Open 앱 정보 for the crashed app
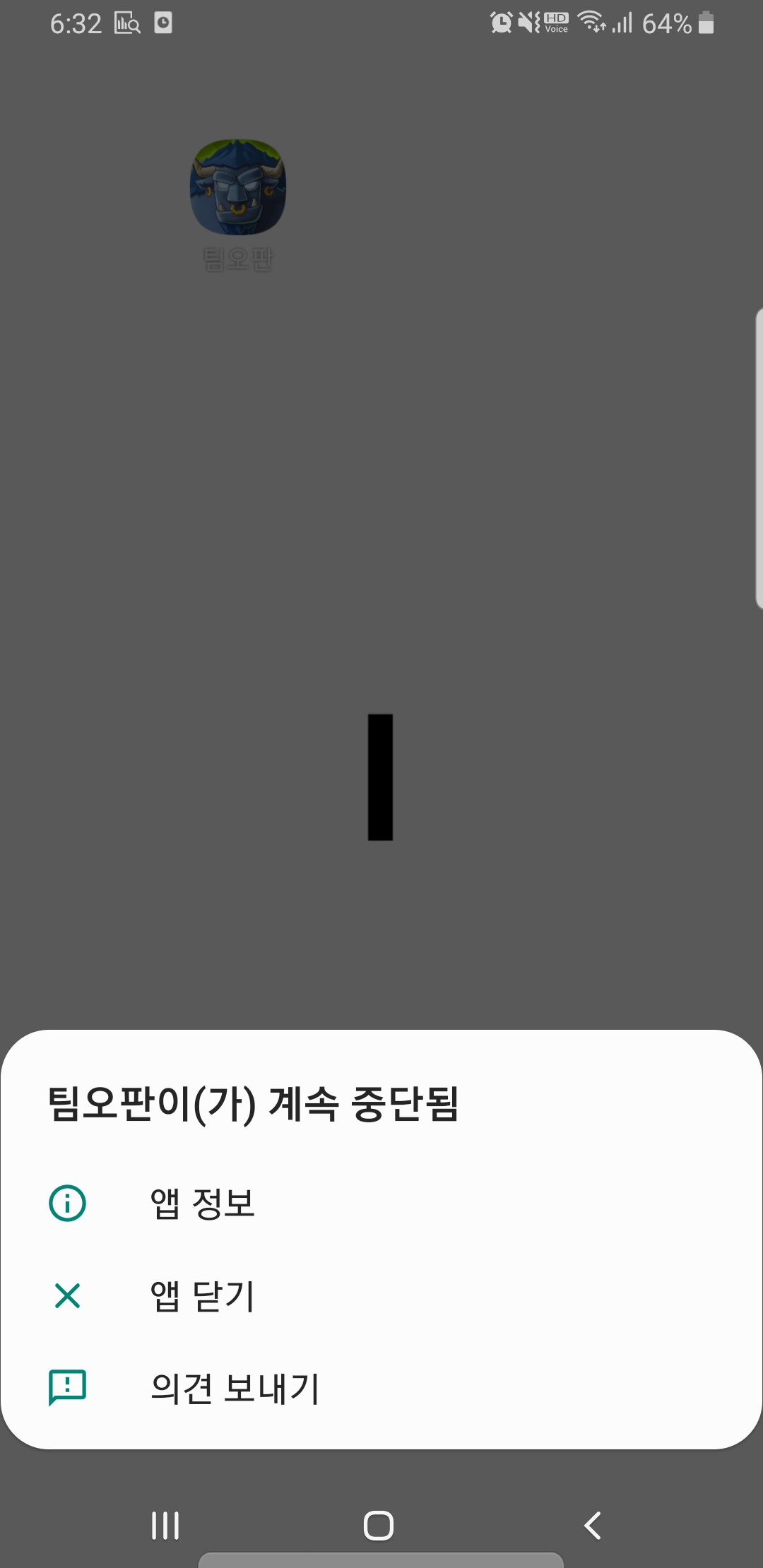Image resolution: width=763 pixels, height=1568 pixels. 202,1204
